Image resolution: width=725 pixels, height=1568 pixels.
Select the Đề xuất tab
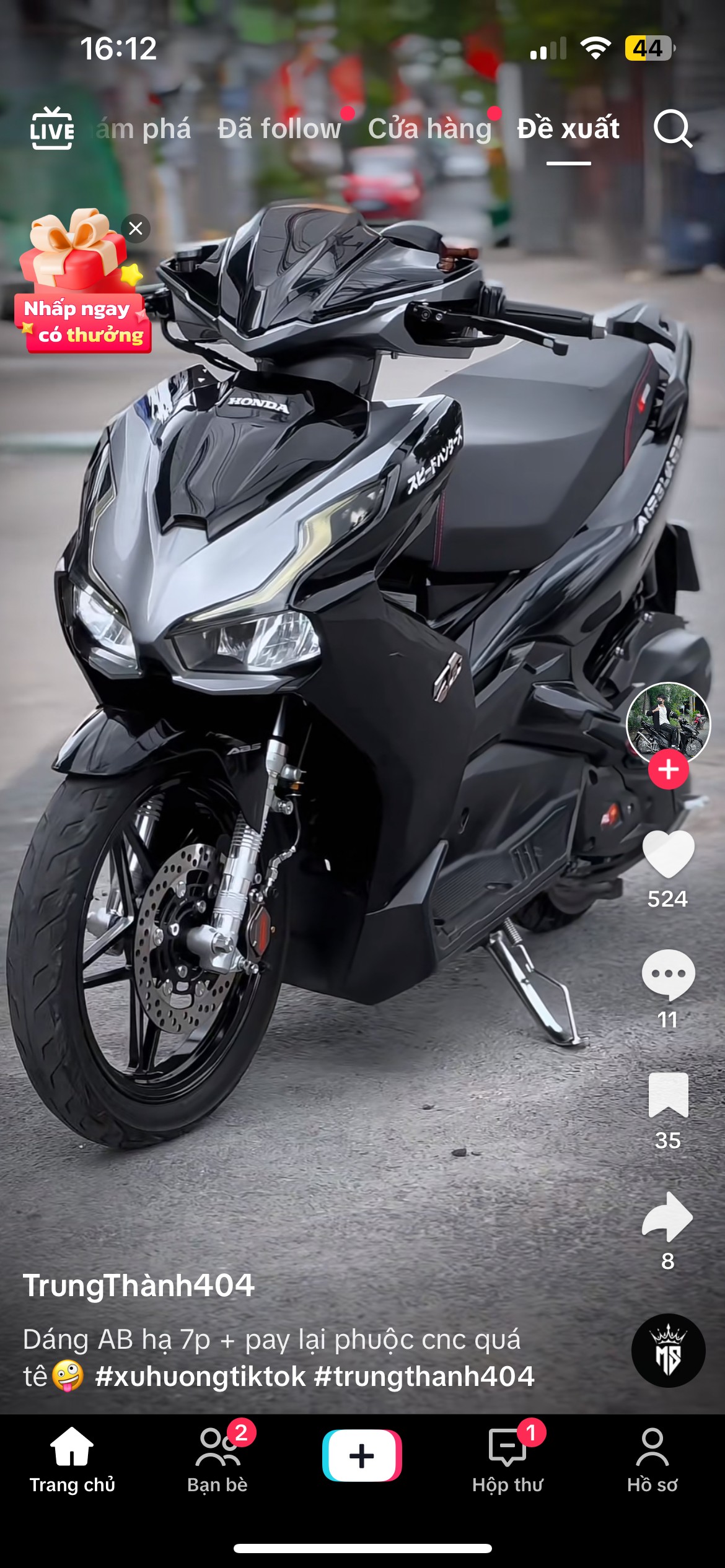pos(568,129)
